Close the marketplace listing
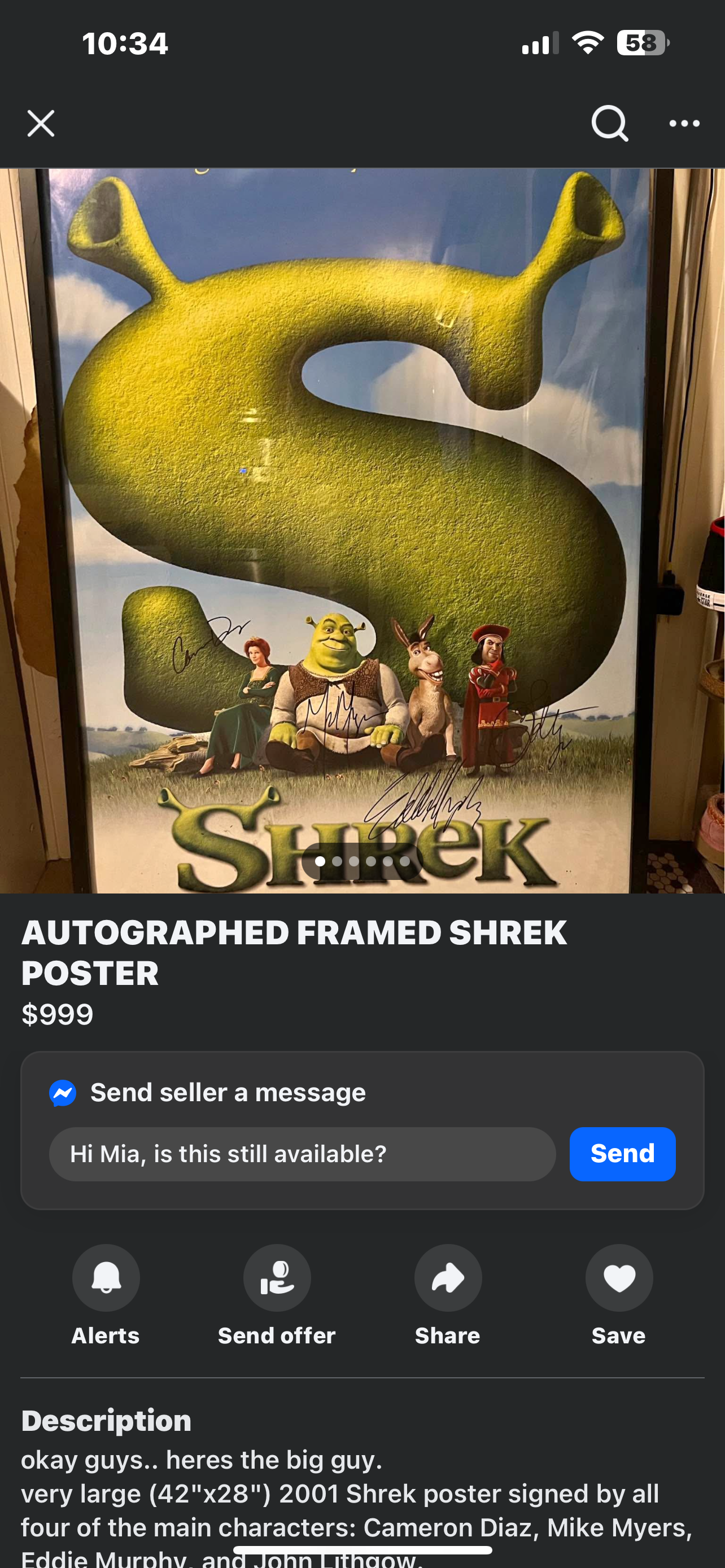Viewport: 725px width, 1568px height. coord(41,124)
